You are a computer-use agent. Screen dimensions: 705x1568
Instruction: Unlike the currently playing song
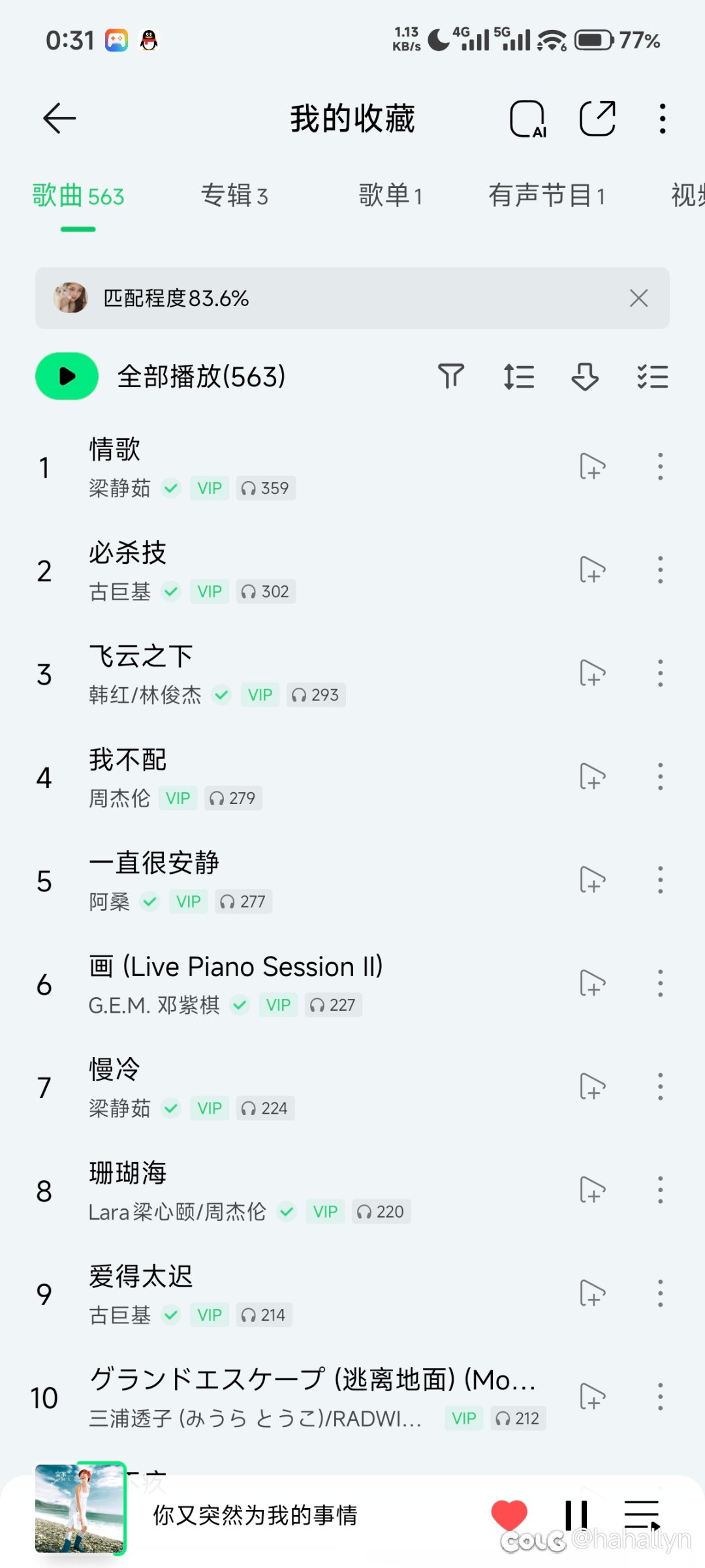[x=509, y=1514]
